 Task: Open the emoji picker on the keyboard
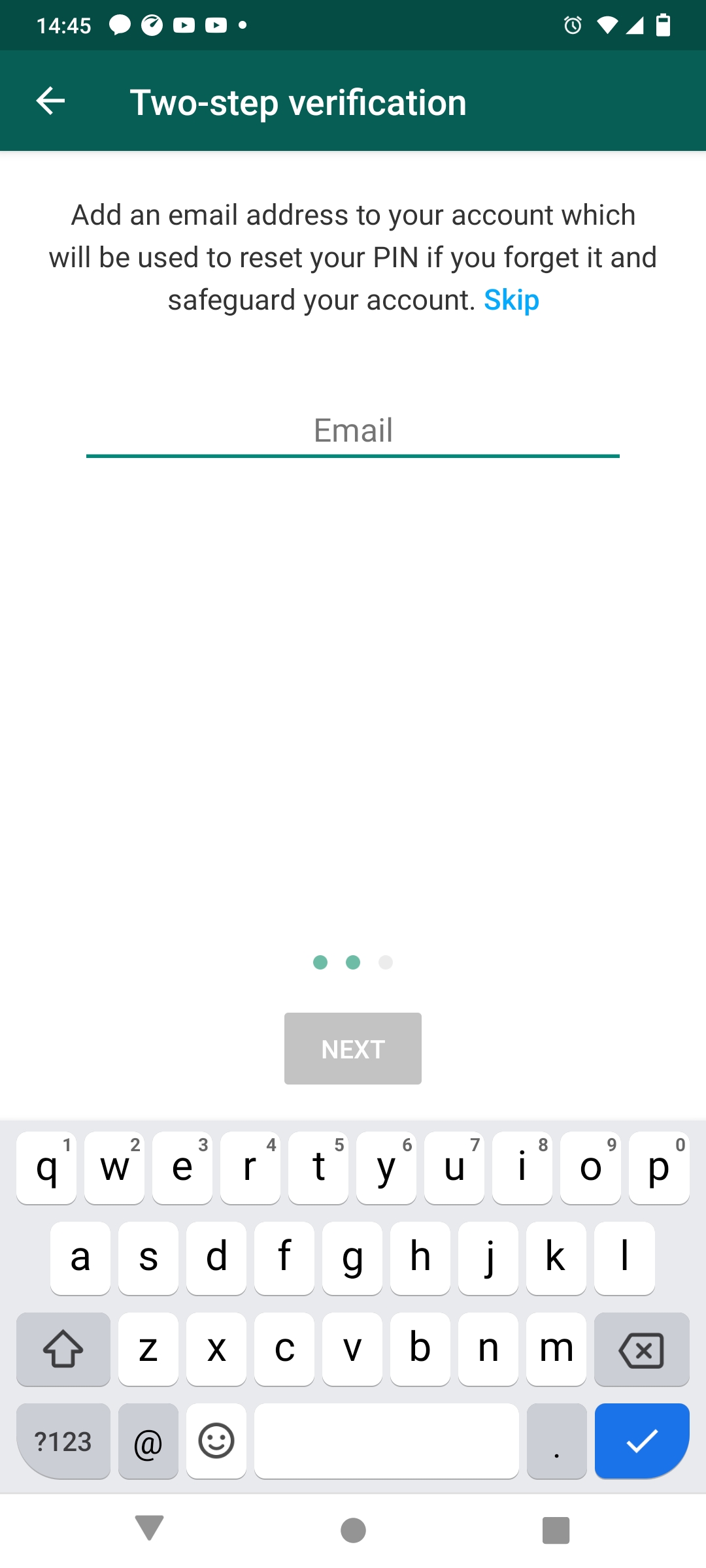coord(216,1441)
